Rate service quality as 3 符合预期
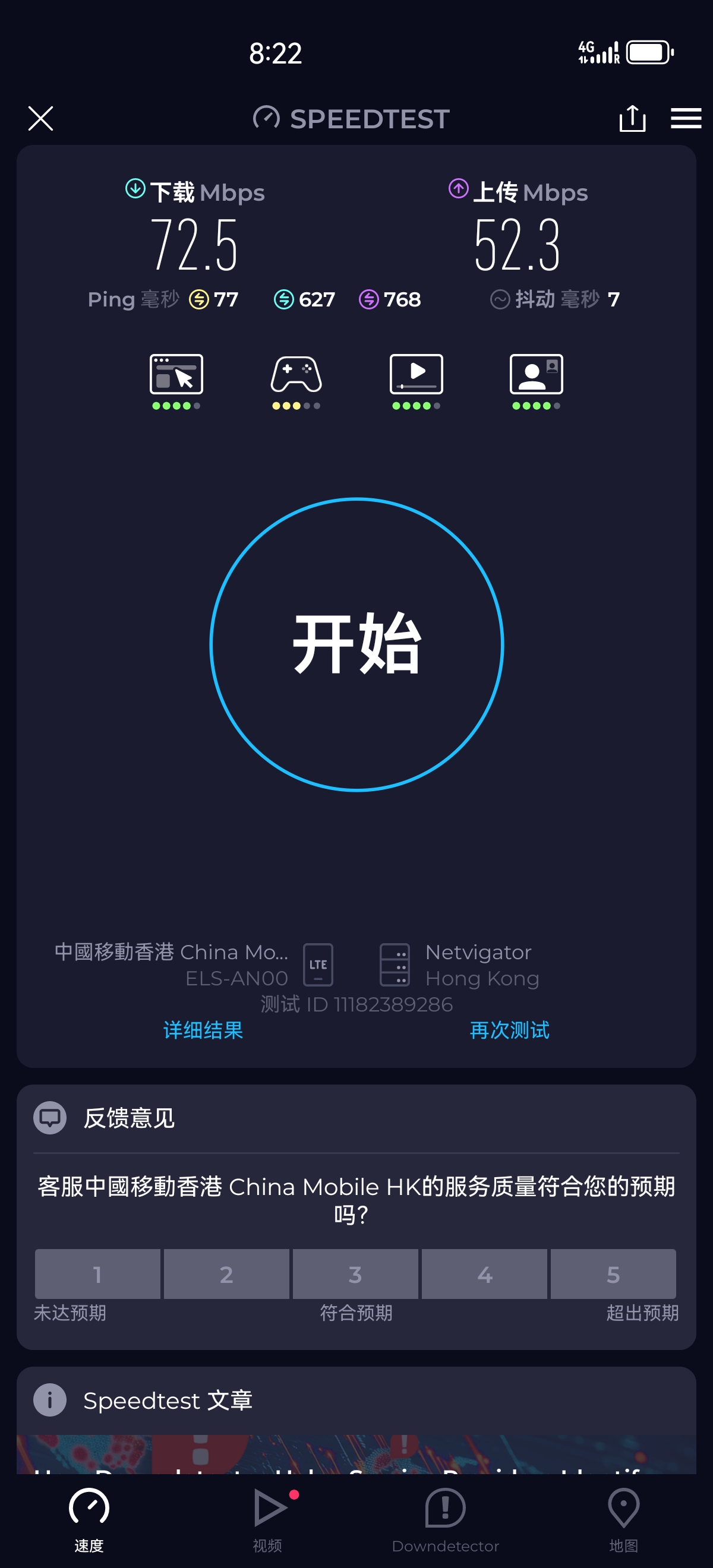The height and width of the screenshot is (1568, 713). coord(355,1274)
